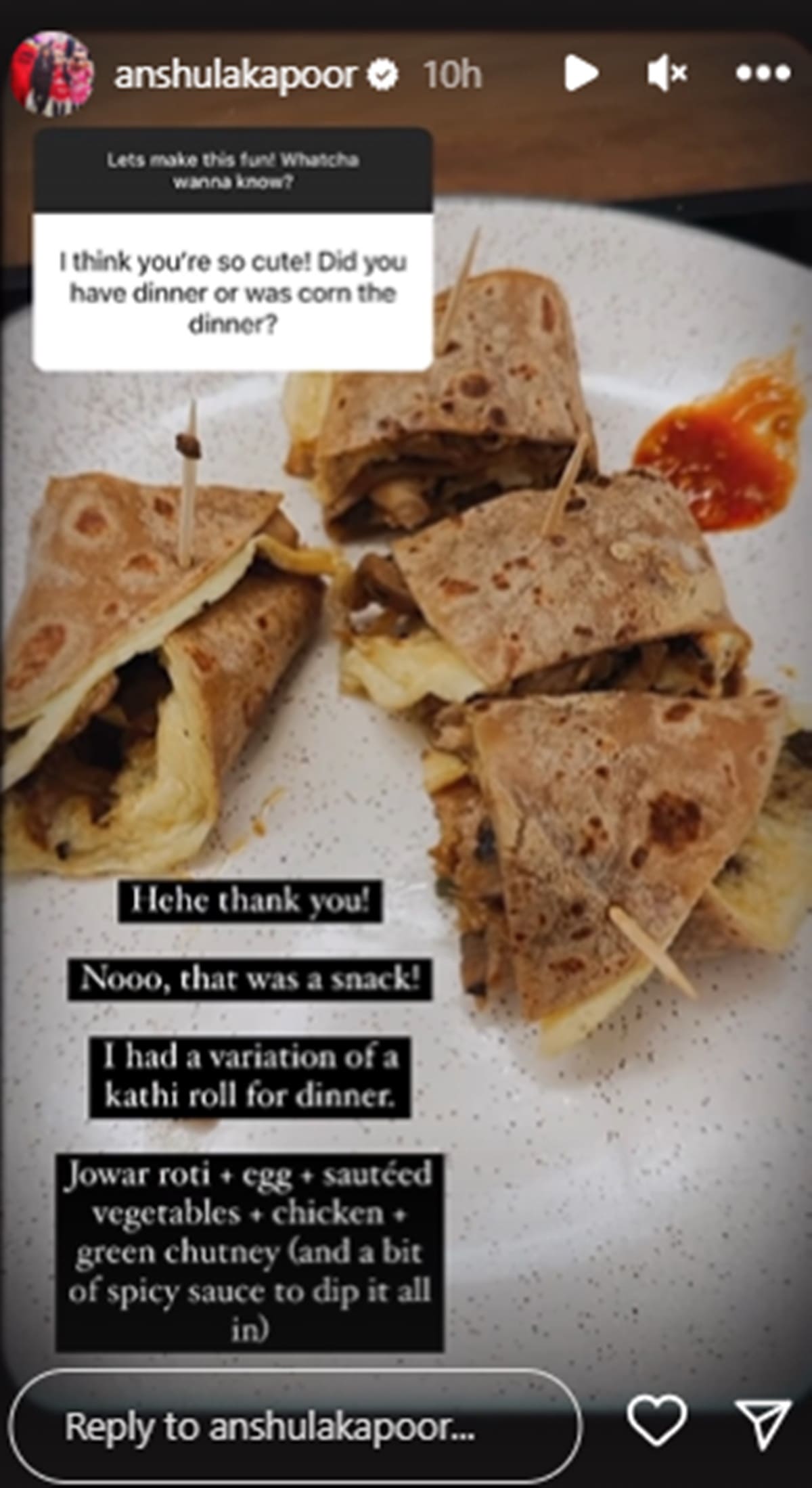Focus the Reply to anshulakapoor field
Viewport: 812px width, 1488px height.
tap(294, 1426)
